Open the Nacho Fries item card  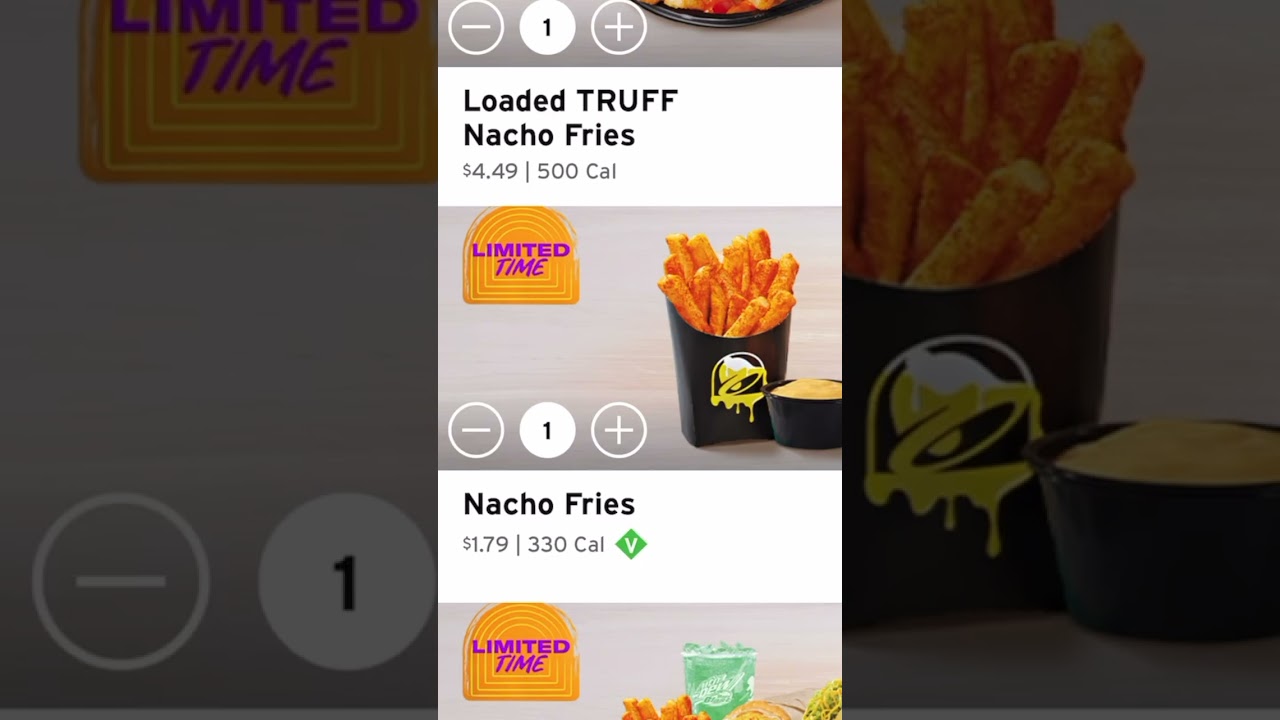tap(548, 504)
